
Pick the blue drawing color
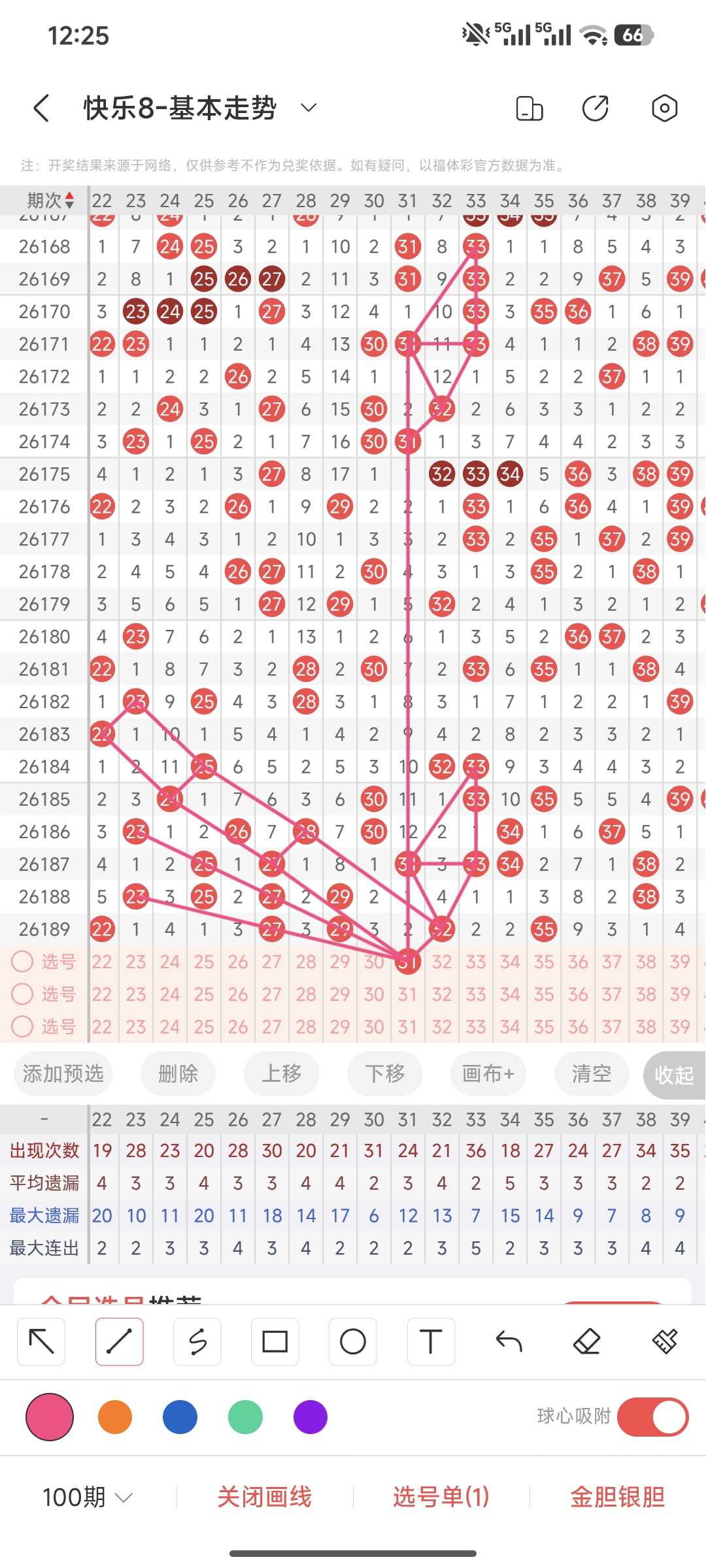180,1417
